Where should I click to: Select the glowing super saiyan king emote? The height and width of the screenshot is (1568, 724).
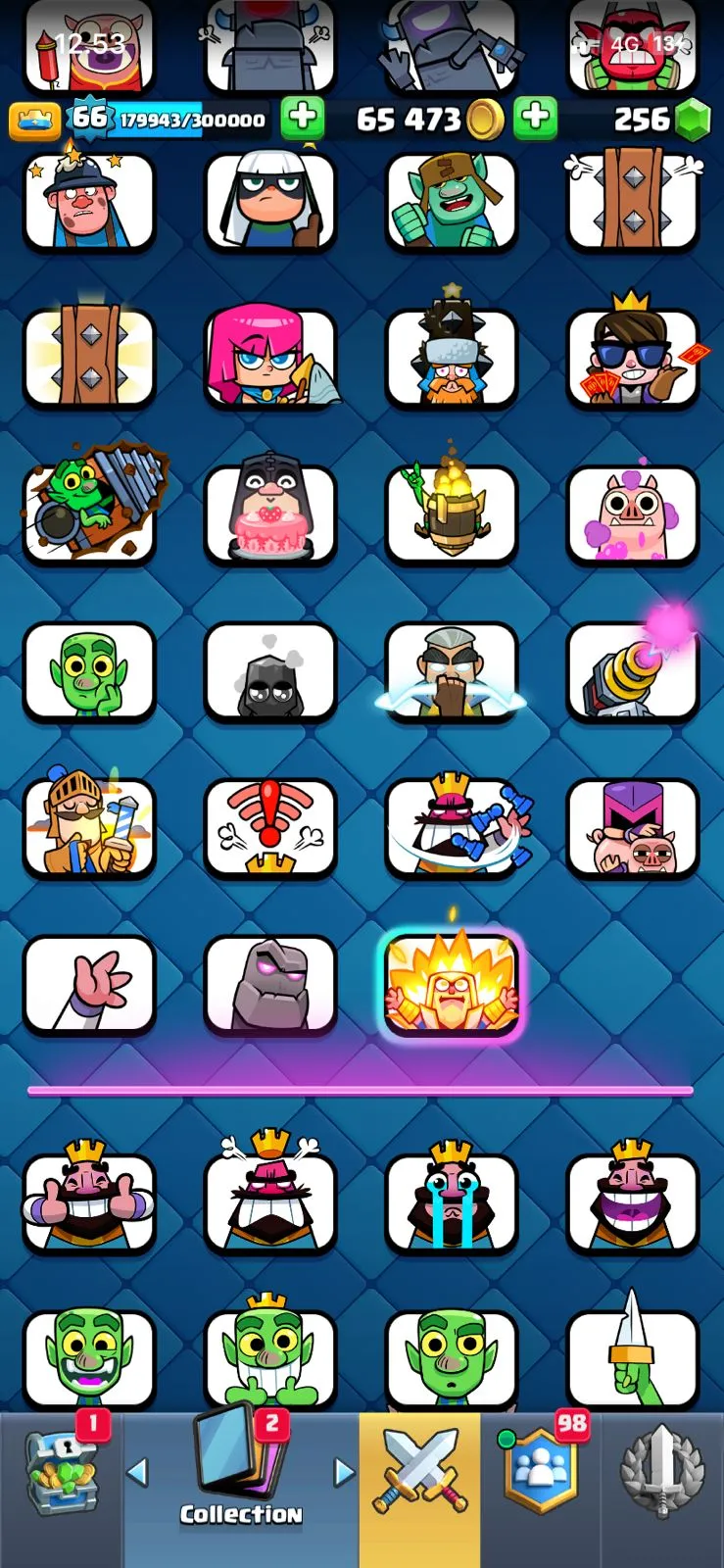coord(452,983)
